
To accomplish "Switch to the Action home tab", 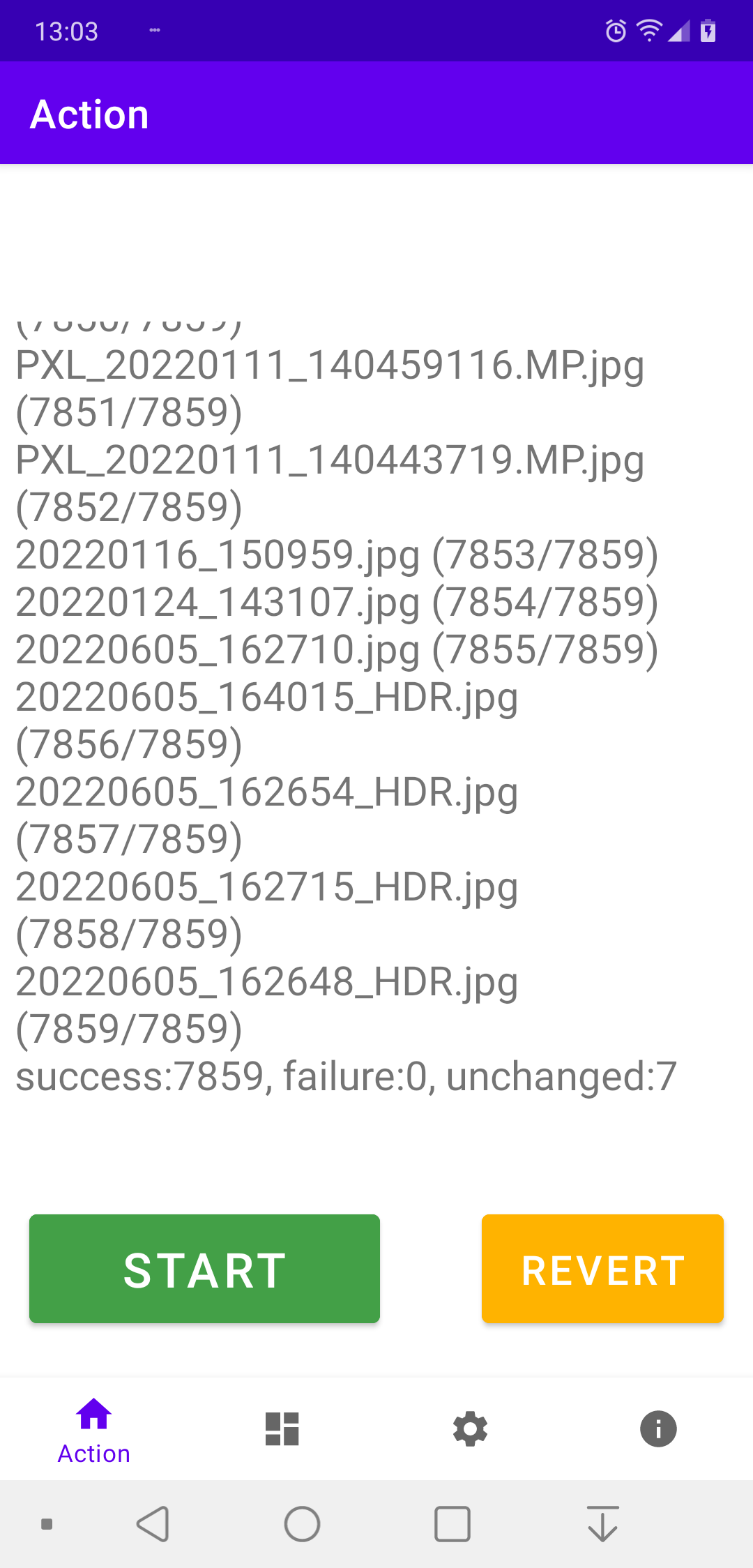I will pyautogui.click(x=94, y=1428).
